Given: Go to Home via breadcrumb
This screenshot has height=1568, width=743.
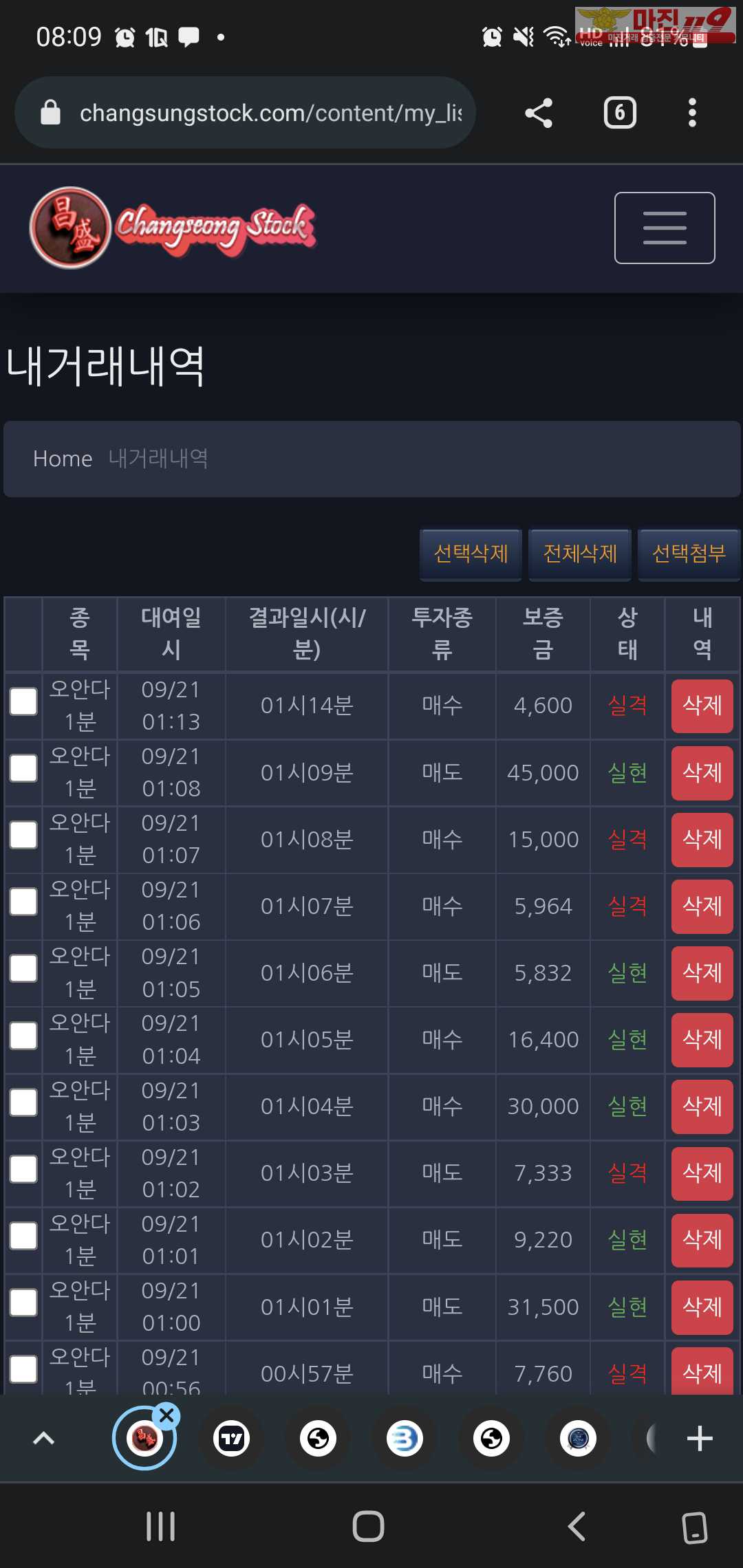Looking at the screenshot, I should coord(63,459).
